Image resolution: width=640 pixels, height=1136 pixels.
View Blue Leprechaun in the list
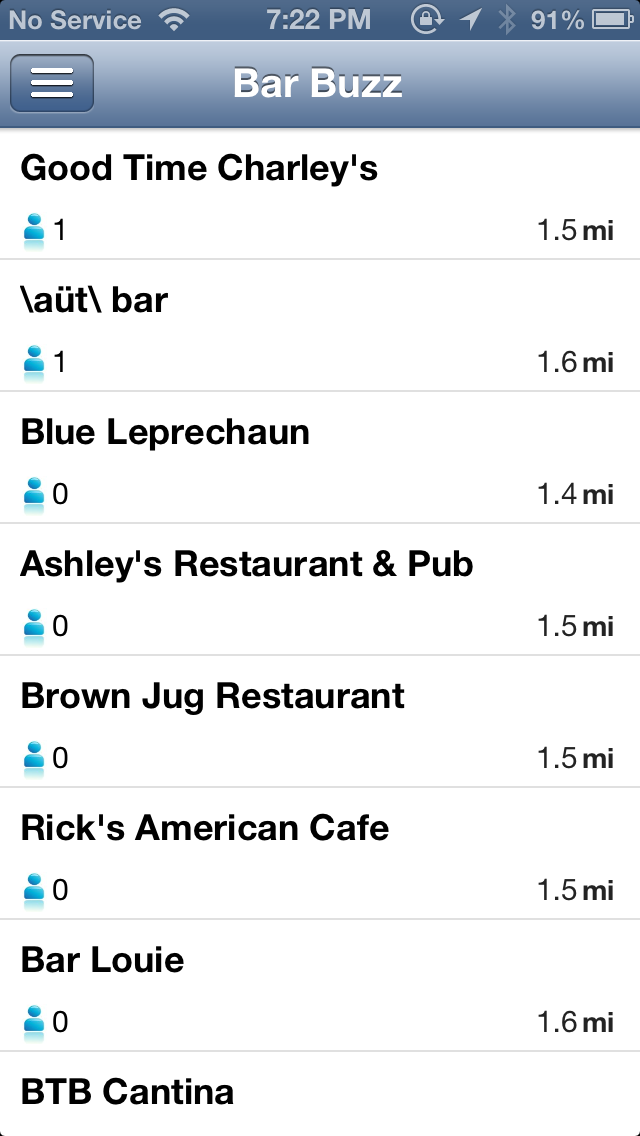point(320,457)
